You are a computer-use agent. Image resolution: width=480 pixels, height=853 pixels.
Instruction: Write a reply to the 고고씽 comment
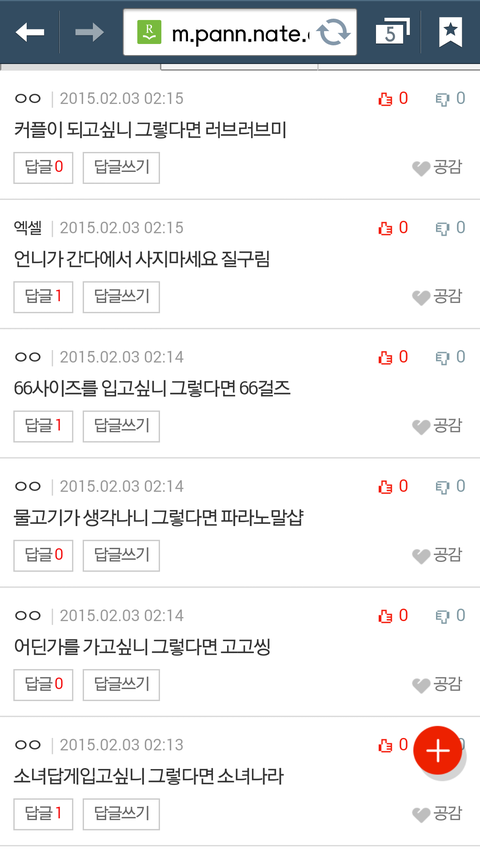pyautogui.click(x=121, y=685)
